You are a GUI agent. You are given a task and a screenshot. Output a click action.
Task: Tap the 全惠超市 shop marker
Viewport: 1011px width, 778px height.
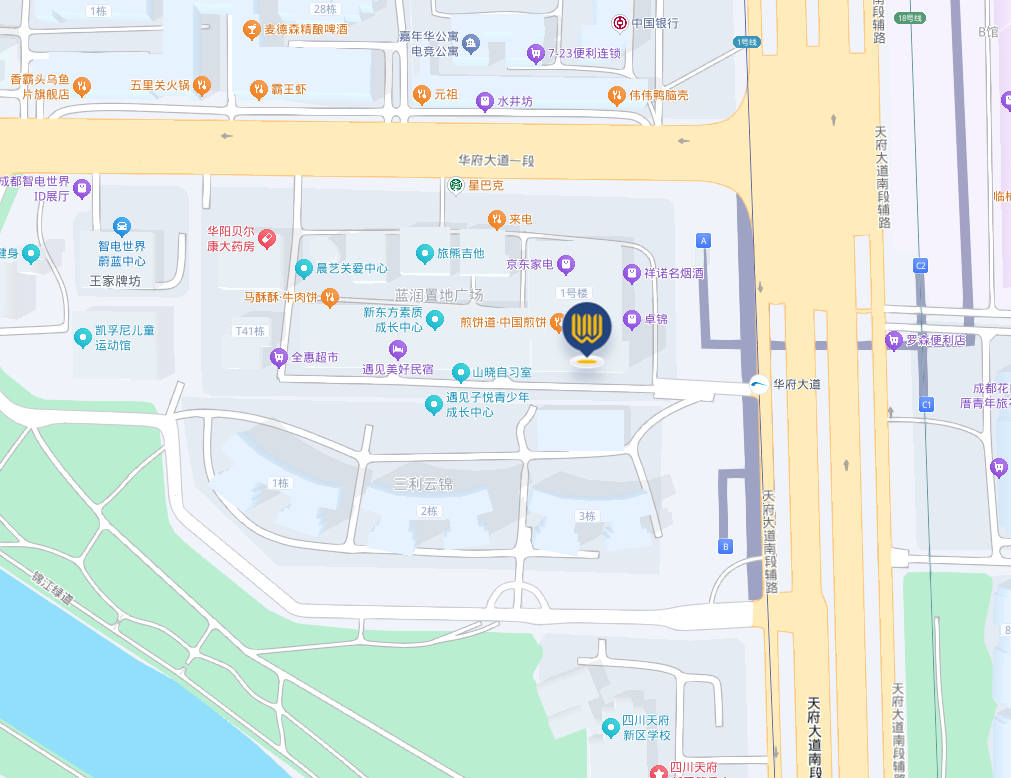[x=279, y=356]
